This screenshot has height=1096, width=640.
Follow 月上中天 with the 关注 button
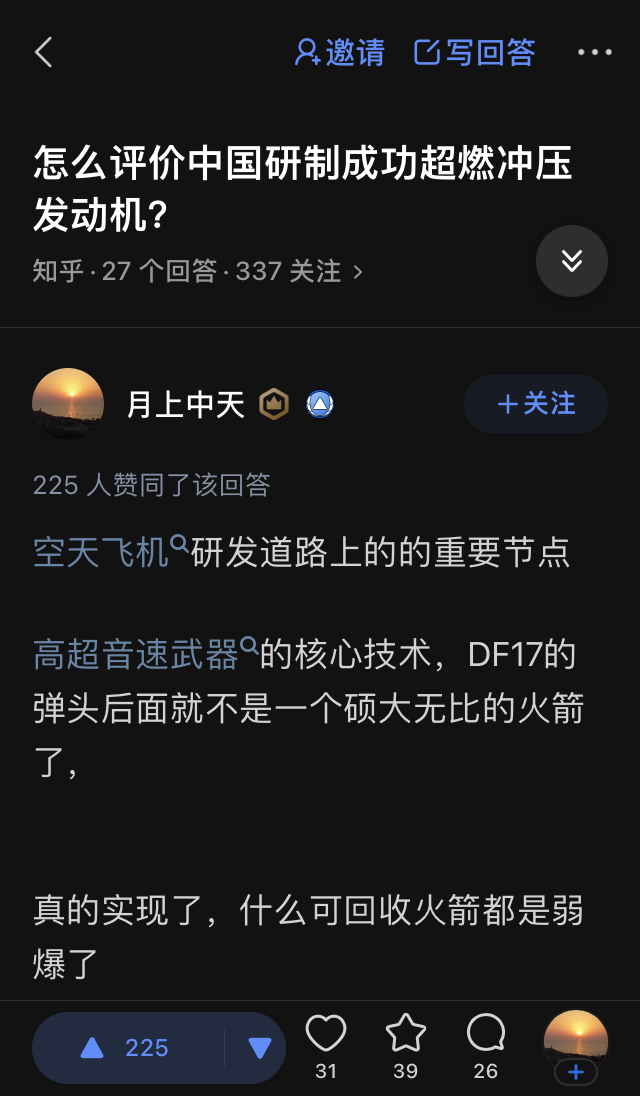click(536, 404)
